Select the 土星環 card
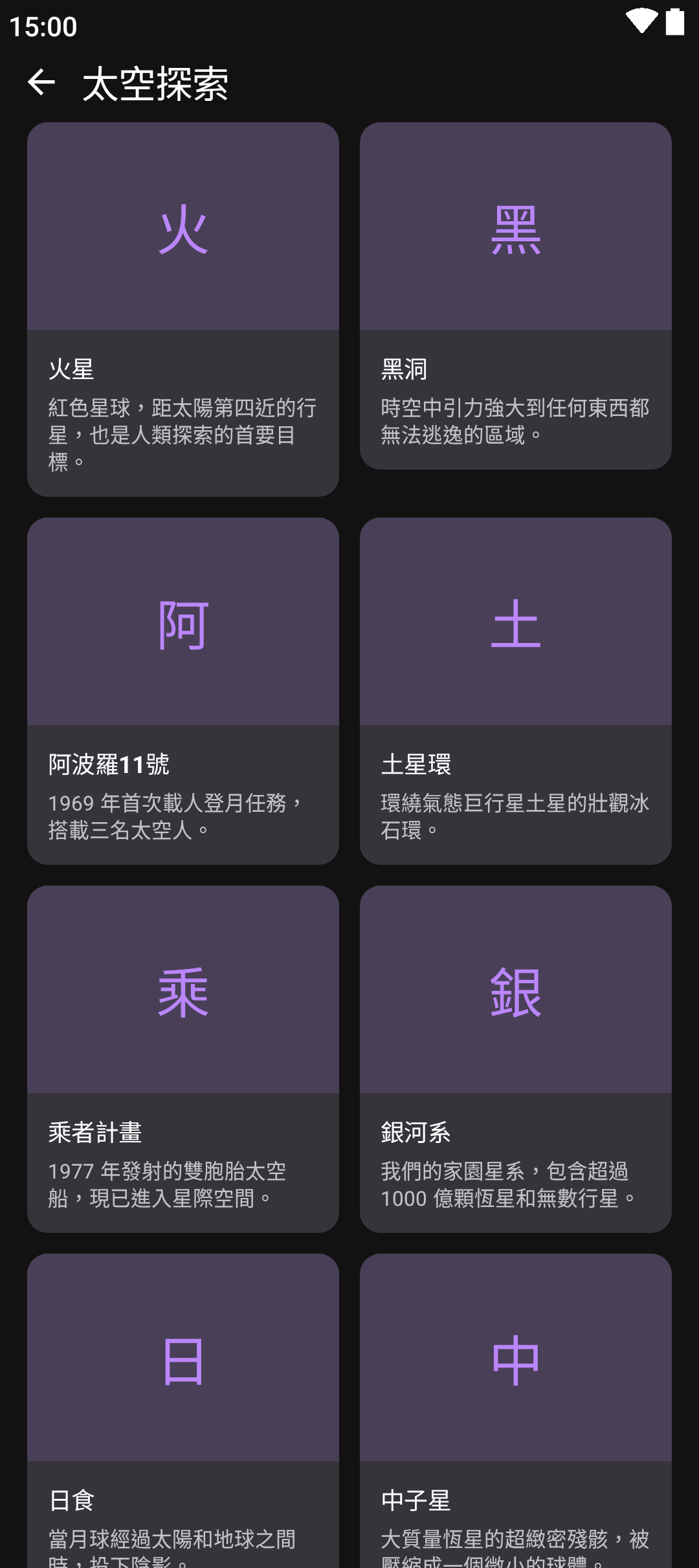 [515, 690]
